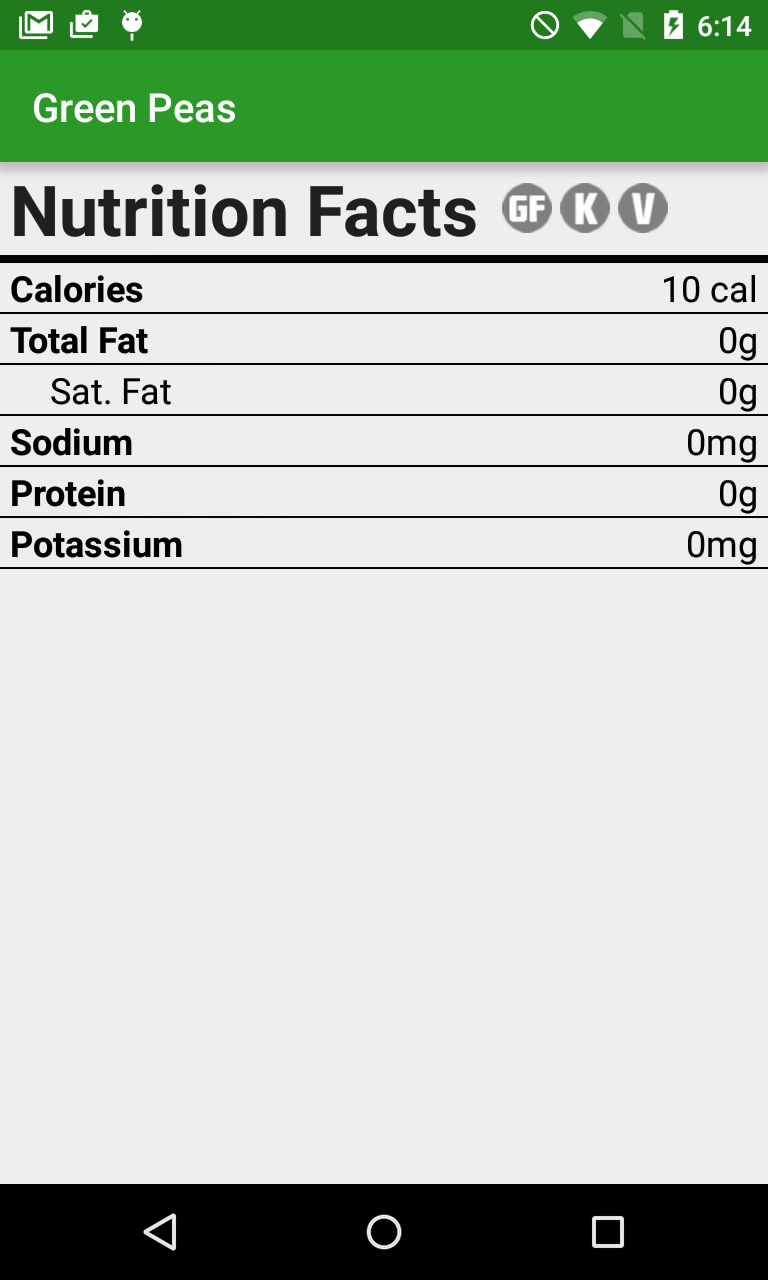Tap the gluten-free GF badge
This screenshot has height=1280, width=768.
527,209
